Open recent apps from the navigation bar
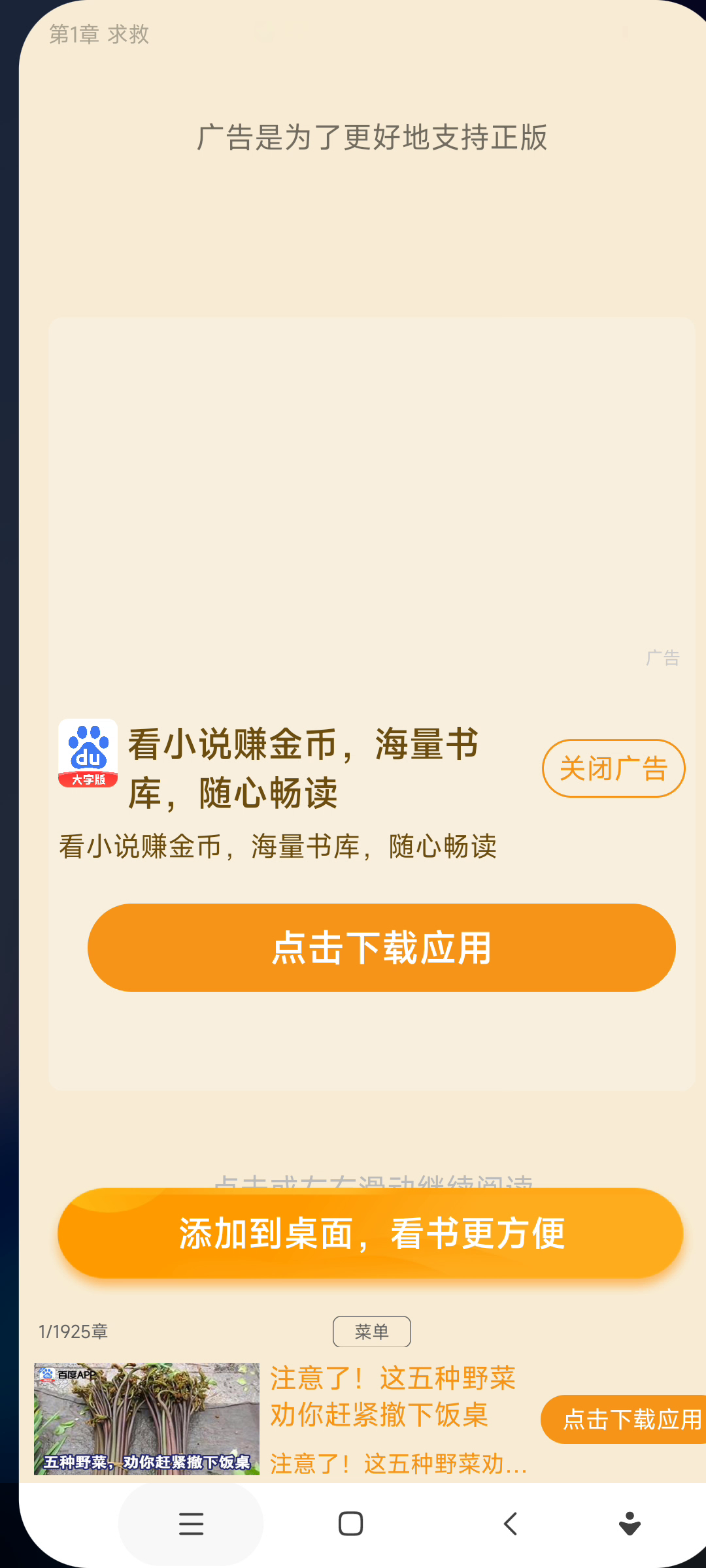 (x=191, y=1524)
